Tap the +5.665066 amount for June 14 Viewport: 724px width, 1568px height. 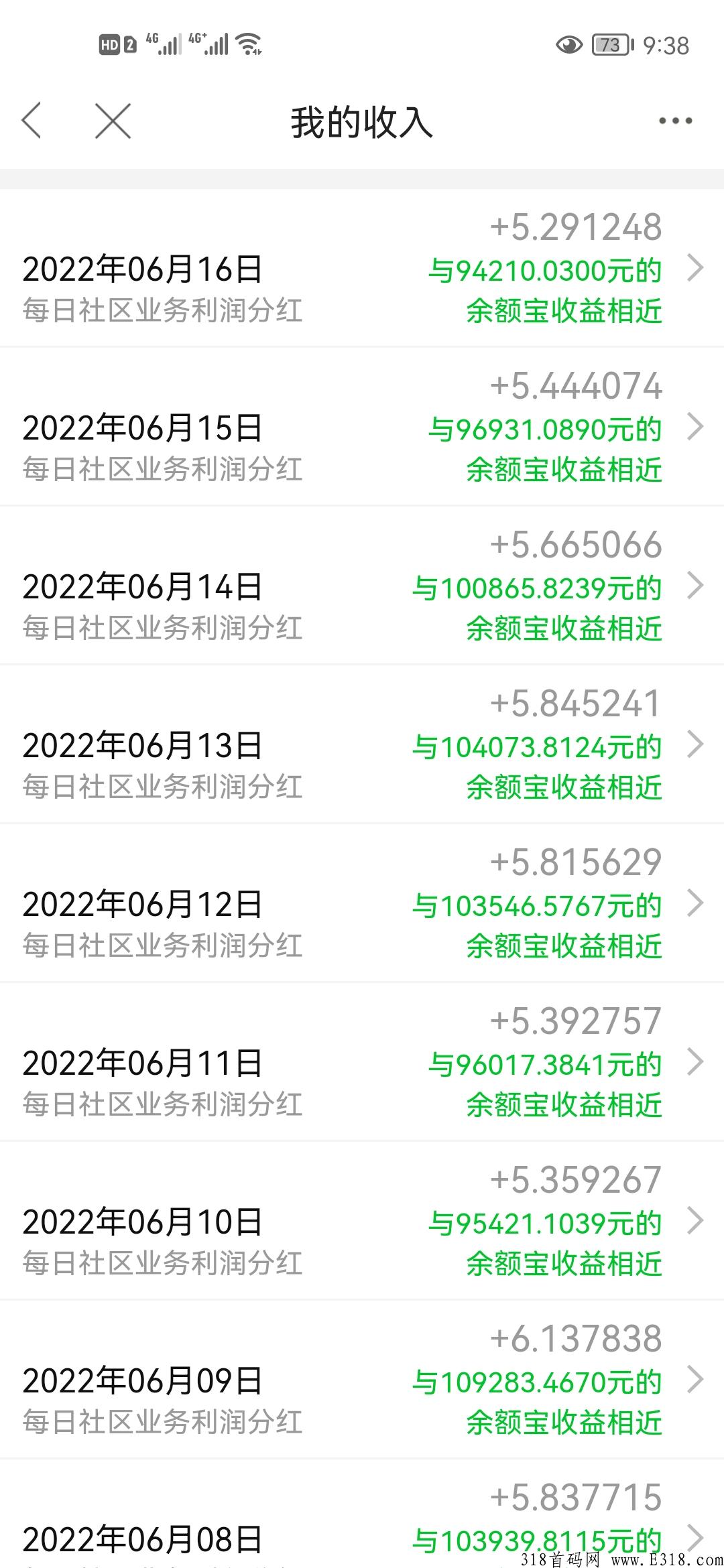[x=576, y=545]
